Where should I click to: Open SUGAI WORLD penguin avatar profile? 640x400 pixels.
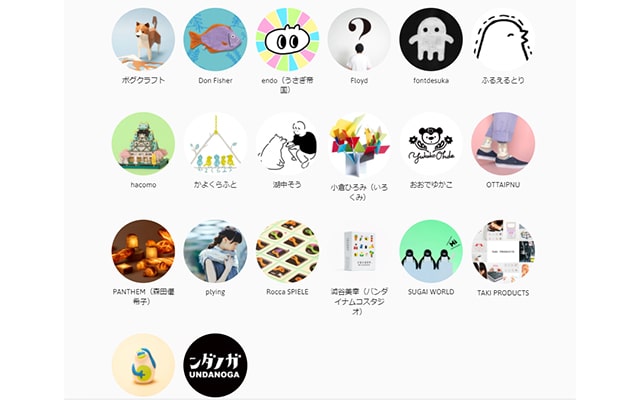tap(431, 251)
